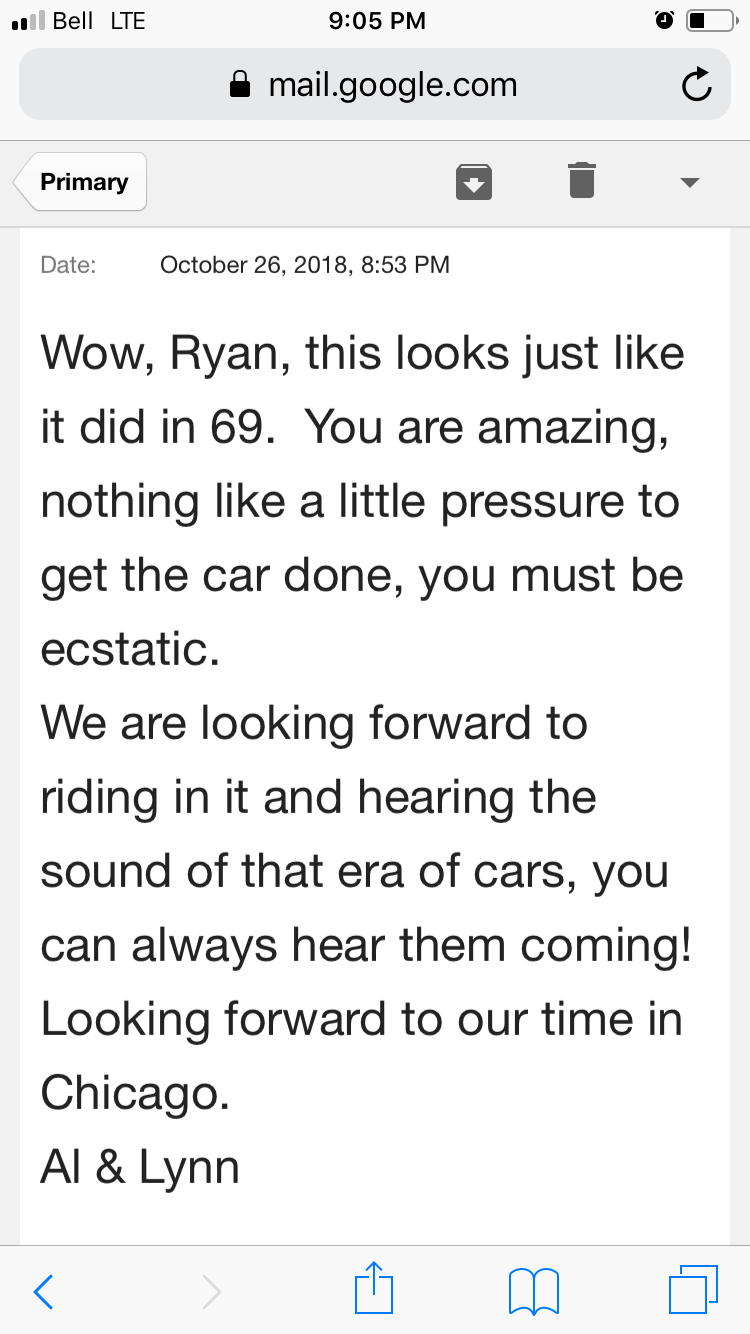This screenshot has width=750, height=1334.
Task: Open Safari bookmarks
Action: point(534,1291)
